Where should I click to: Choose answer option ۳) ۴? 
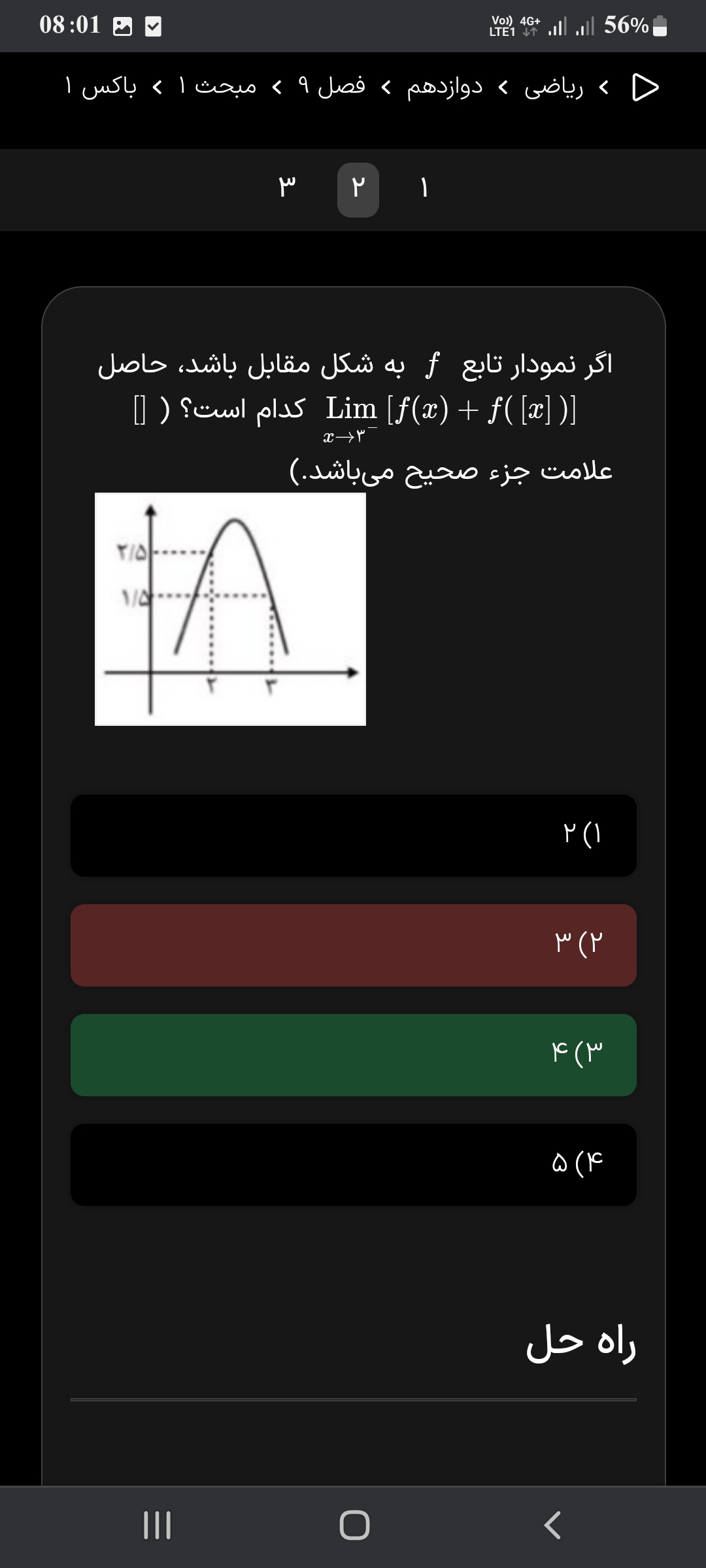353,1054
